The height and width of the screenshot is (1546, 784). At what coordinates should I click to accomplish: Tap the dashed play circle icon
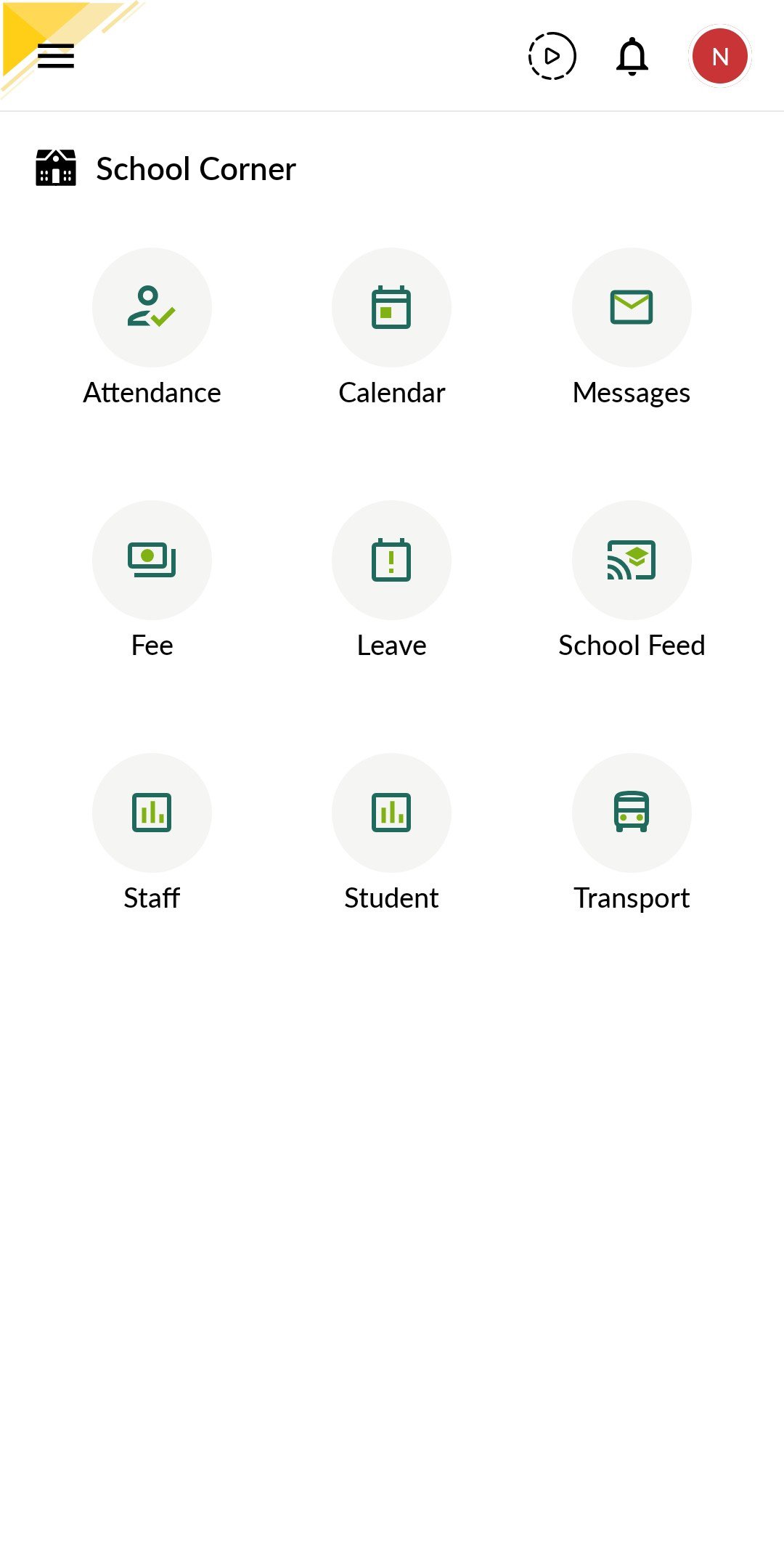[x=552, y=56]
